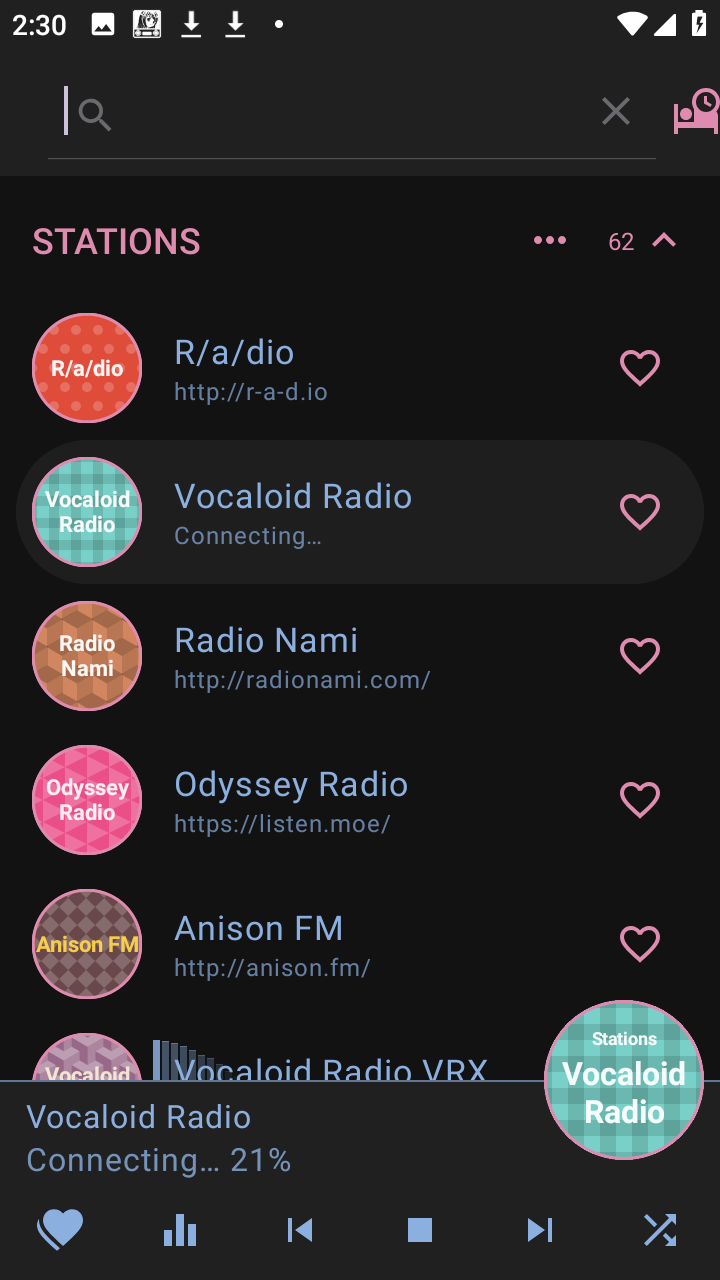Collapse the Stations list
Viewport: 720px width, 1280px height.
point(664,241)
